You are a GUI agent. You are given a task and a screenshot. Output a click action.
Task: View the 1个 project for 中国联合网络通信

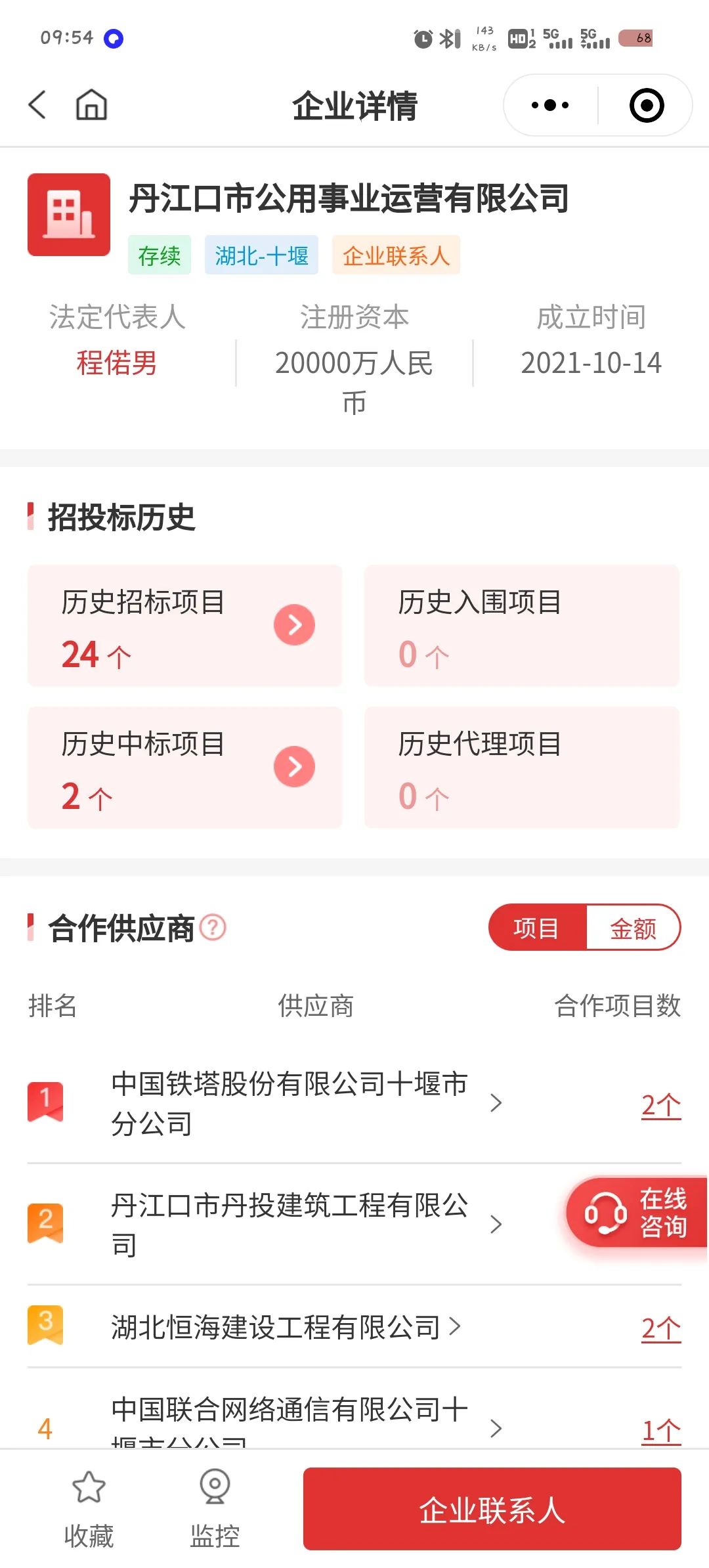[661, 1430]
